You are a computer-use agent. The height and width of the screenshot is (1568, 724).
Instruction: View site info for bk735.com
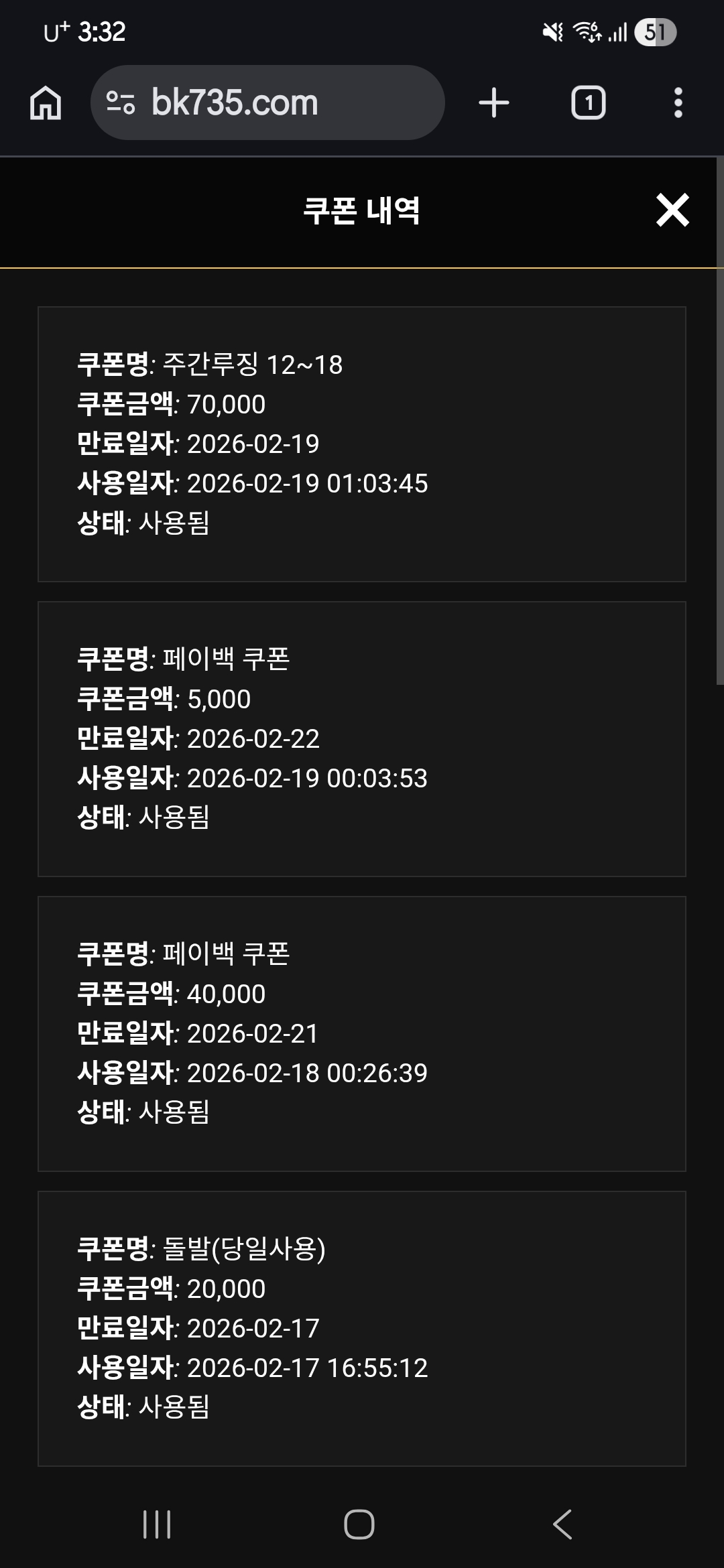pos(121,103)
